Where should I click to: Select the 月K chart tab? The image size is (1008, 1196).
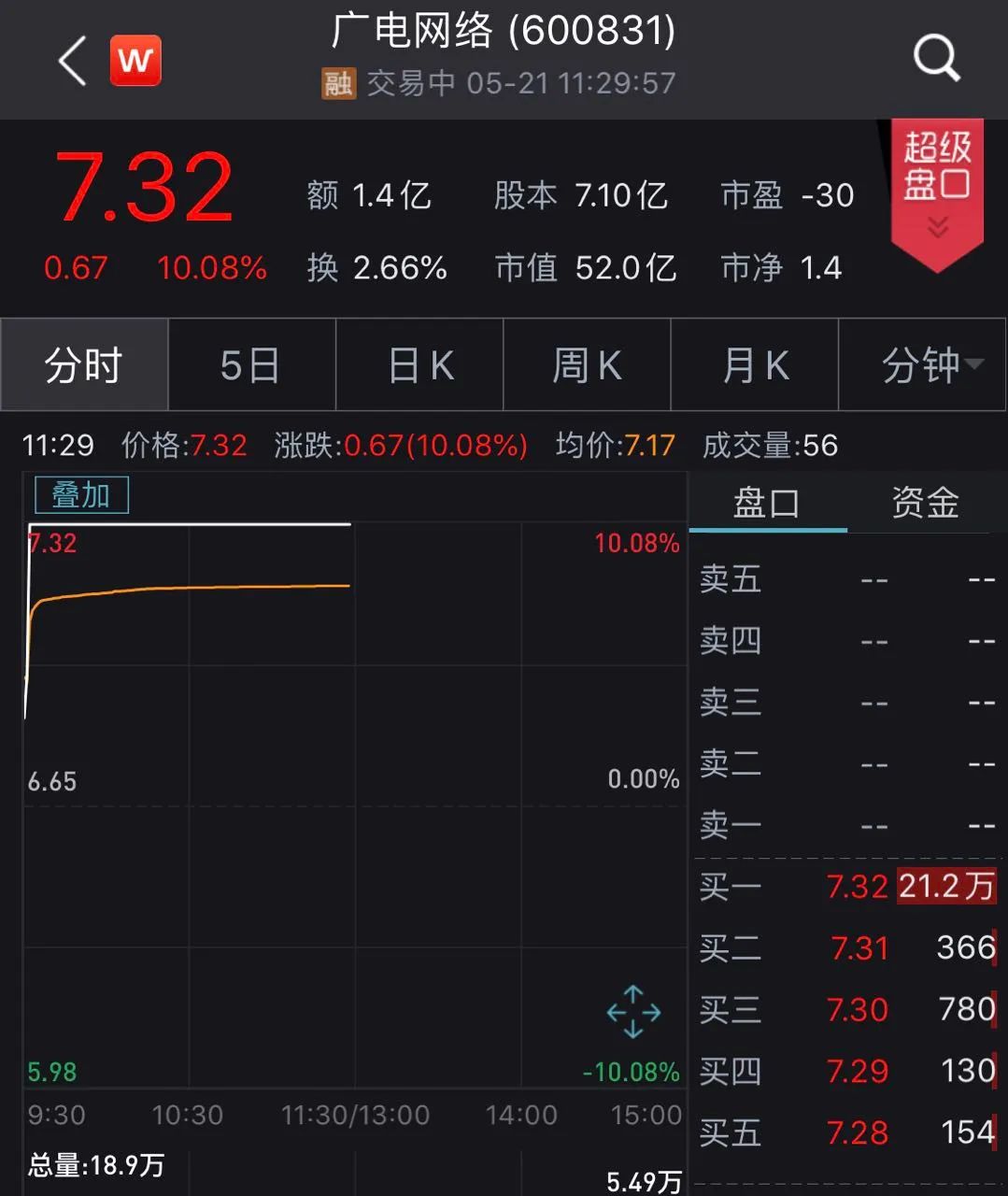click(x=755, y=365)
